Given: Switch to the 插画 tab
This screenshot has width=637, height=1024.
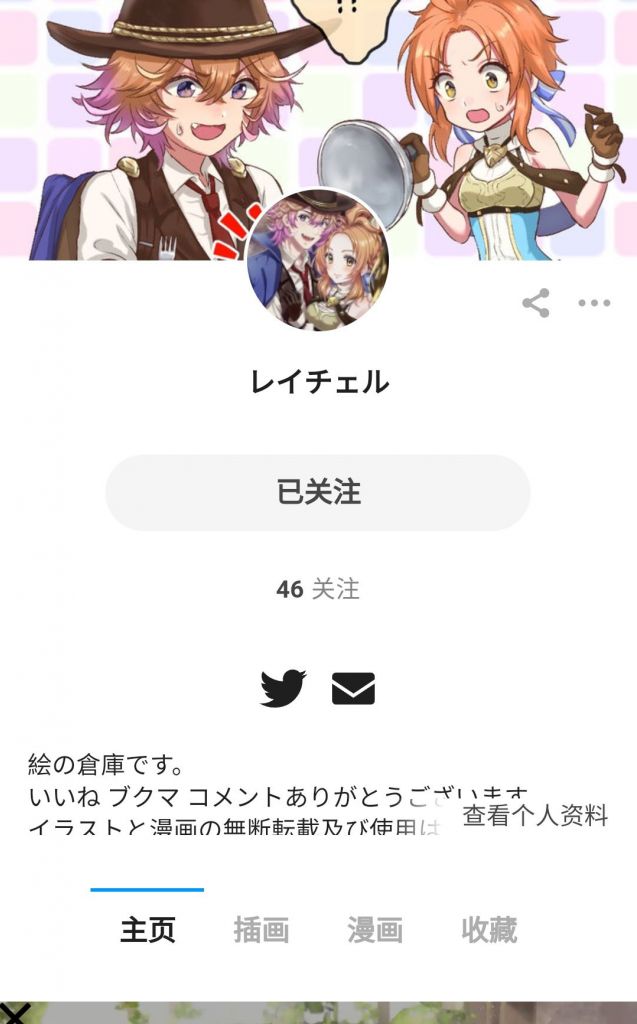Looking at the screenshot, I should (x=261, y=929).
